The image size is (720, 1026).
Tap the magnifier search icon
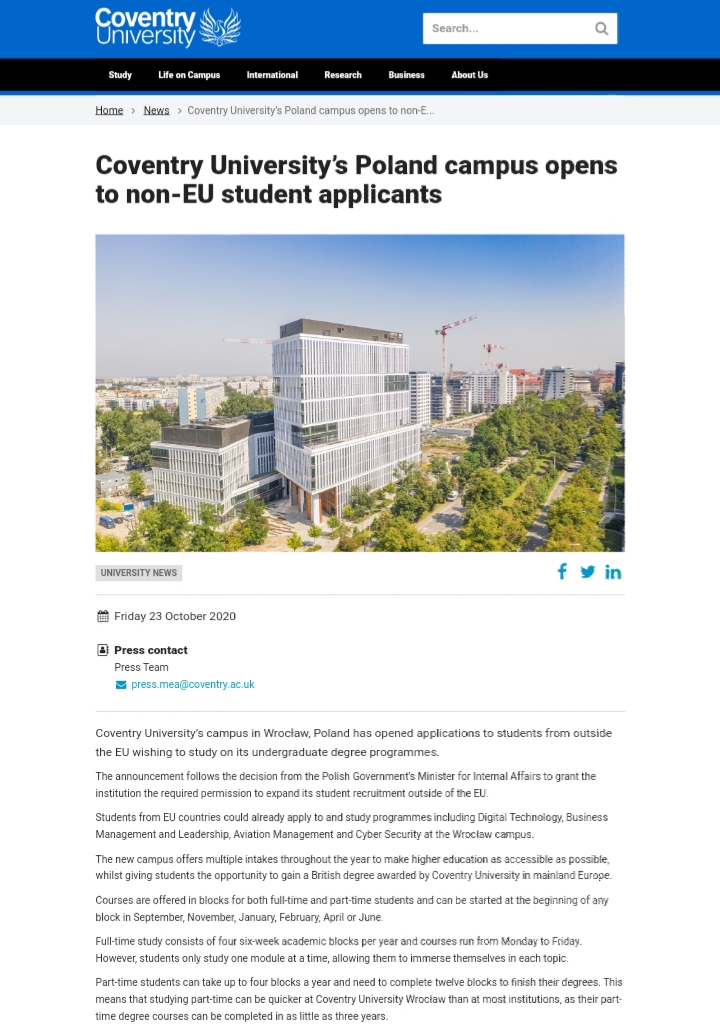click(x=602, y=29)
